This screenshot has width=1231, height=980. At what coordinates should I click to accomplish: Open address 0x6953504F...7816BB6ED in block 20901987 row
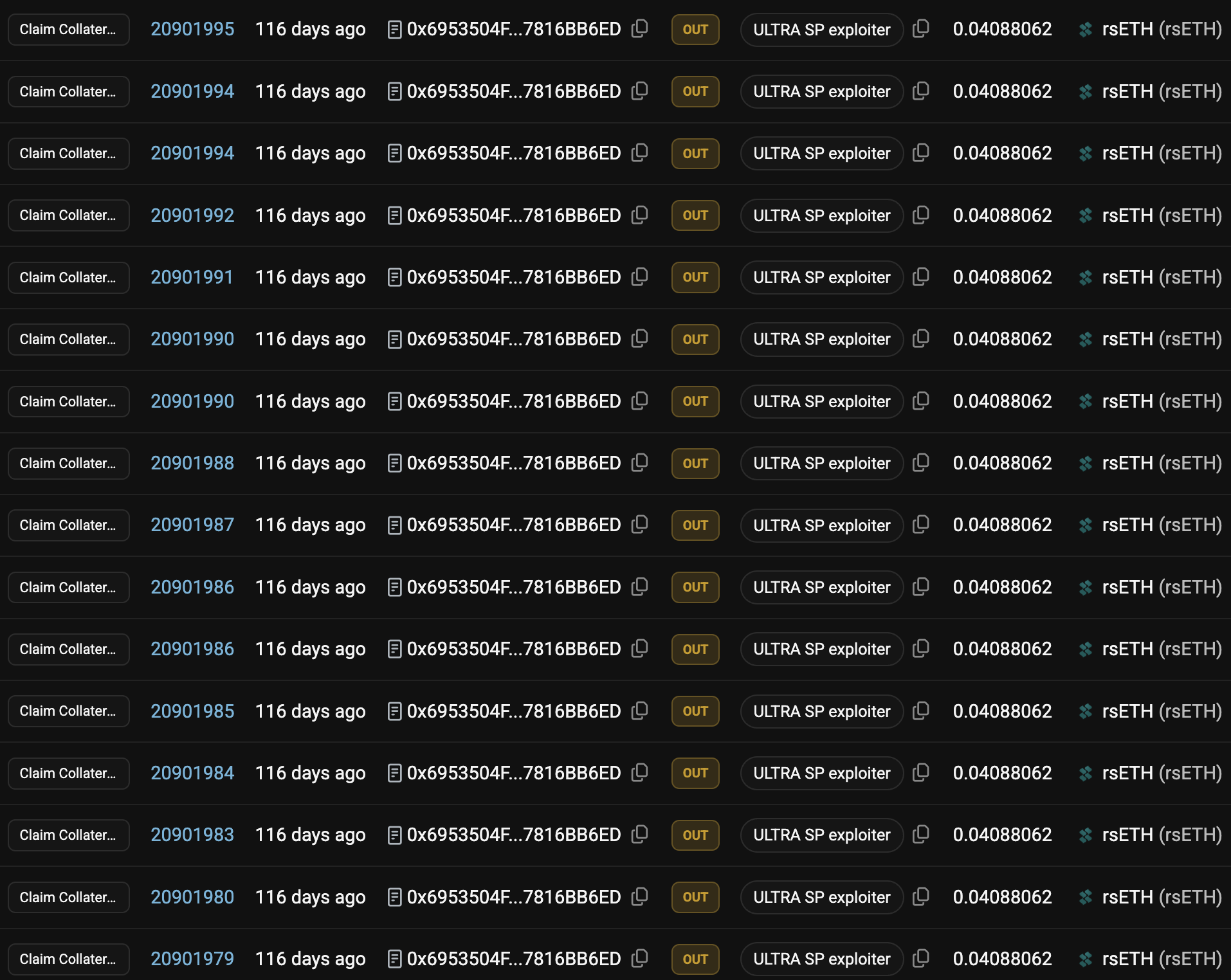[x=513, y=525]
